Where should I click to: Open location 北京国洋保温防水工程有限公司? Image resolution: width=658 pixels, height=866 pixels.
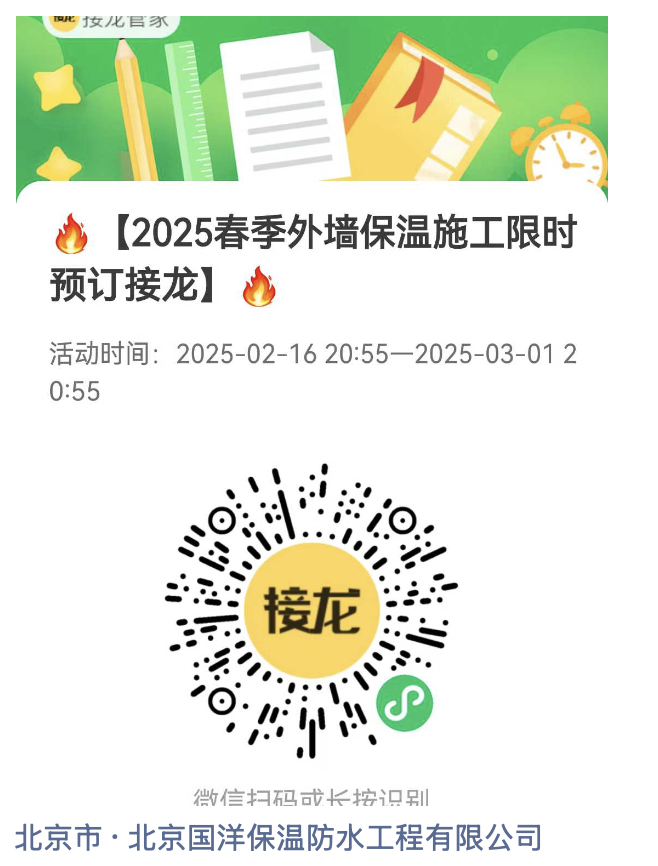(x=279, y=838)
